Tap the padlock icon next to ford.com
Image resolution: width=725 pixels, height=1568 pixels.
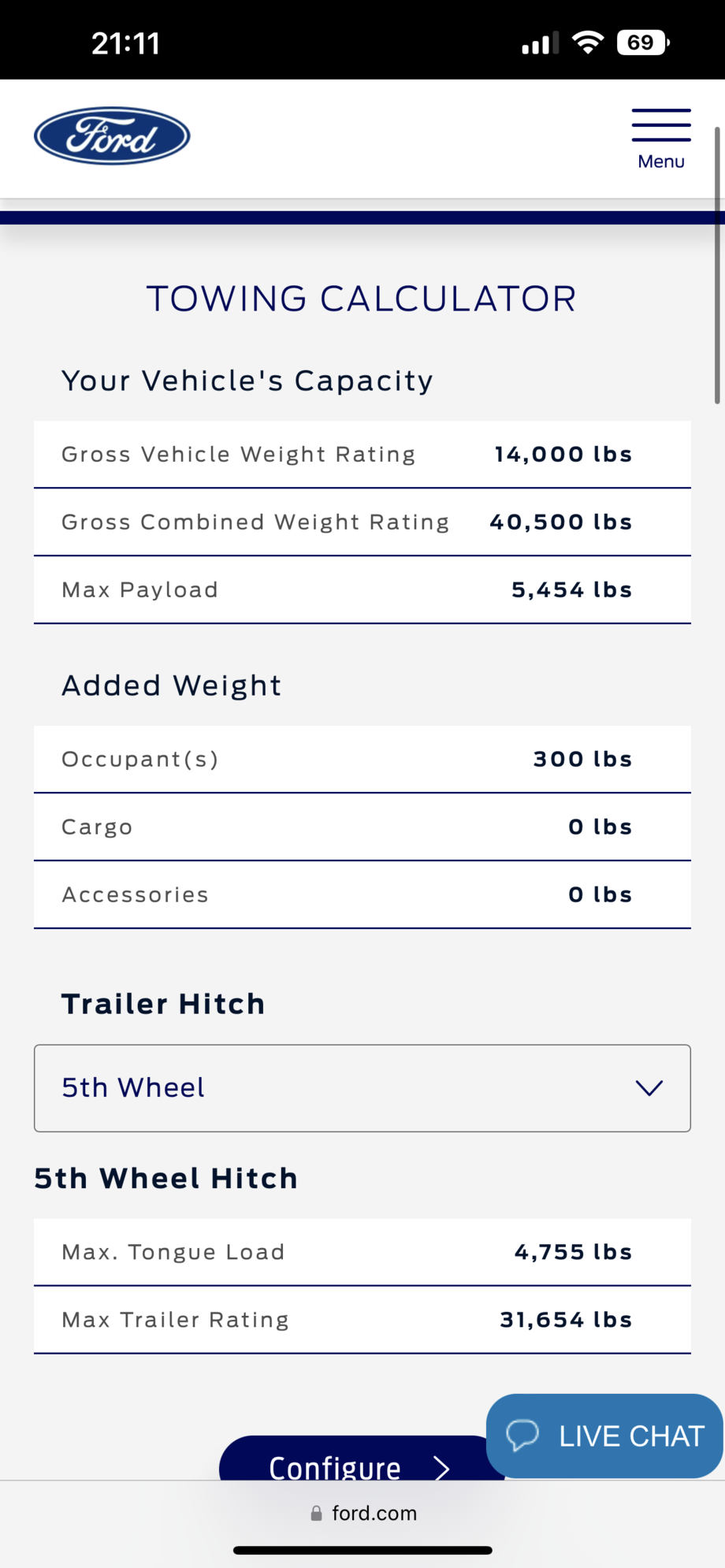316,1513
